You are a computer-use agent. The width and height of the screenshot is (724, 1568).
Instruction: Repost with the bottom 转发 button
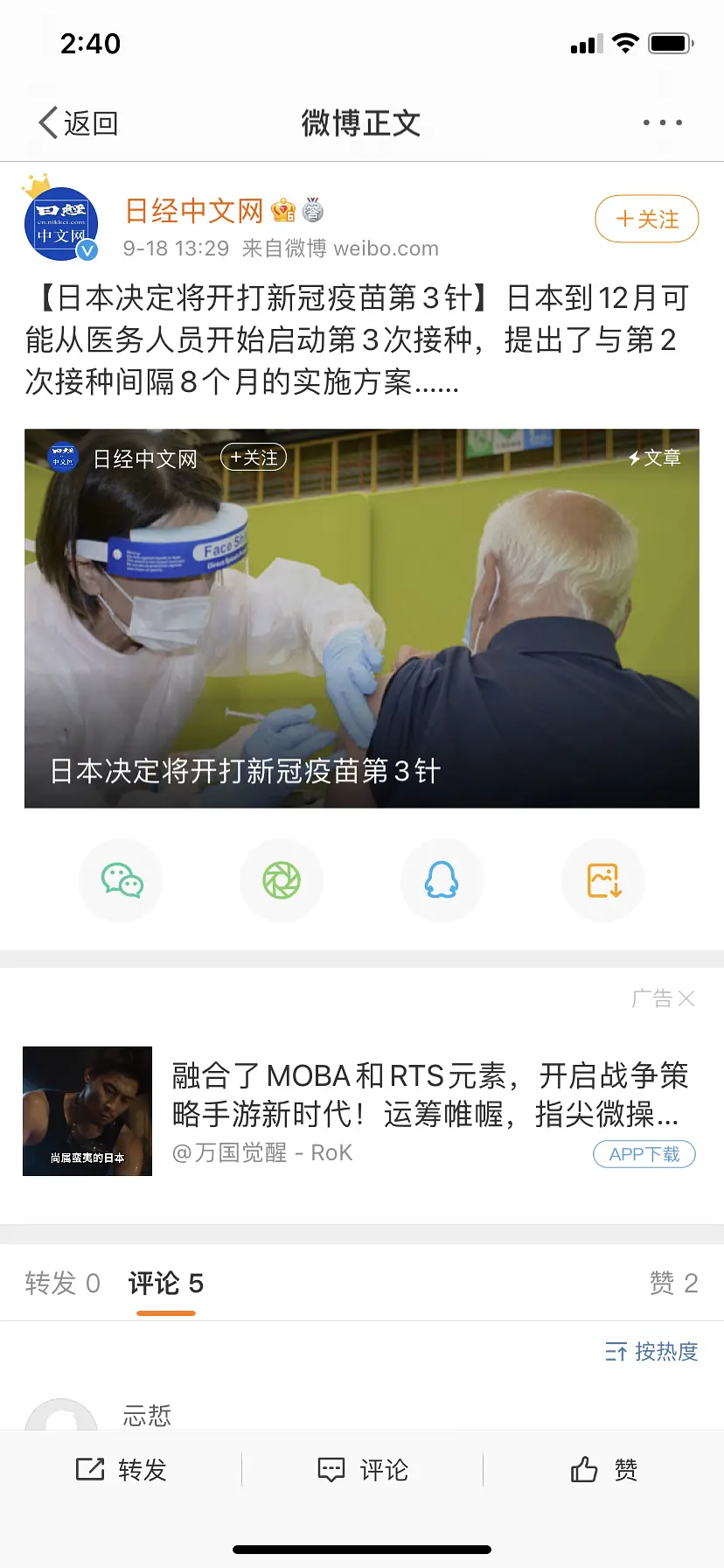pyautogui.click(x=121, y=1470)
